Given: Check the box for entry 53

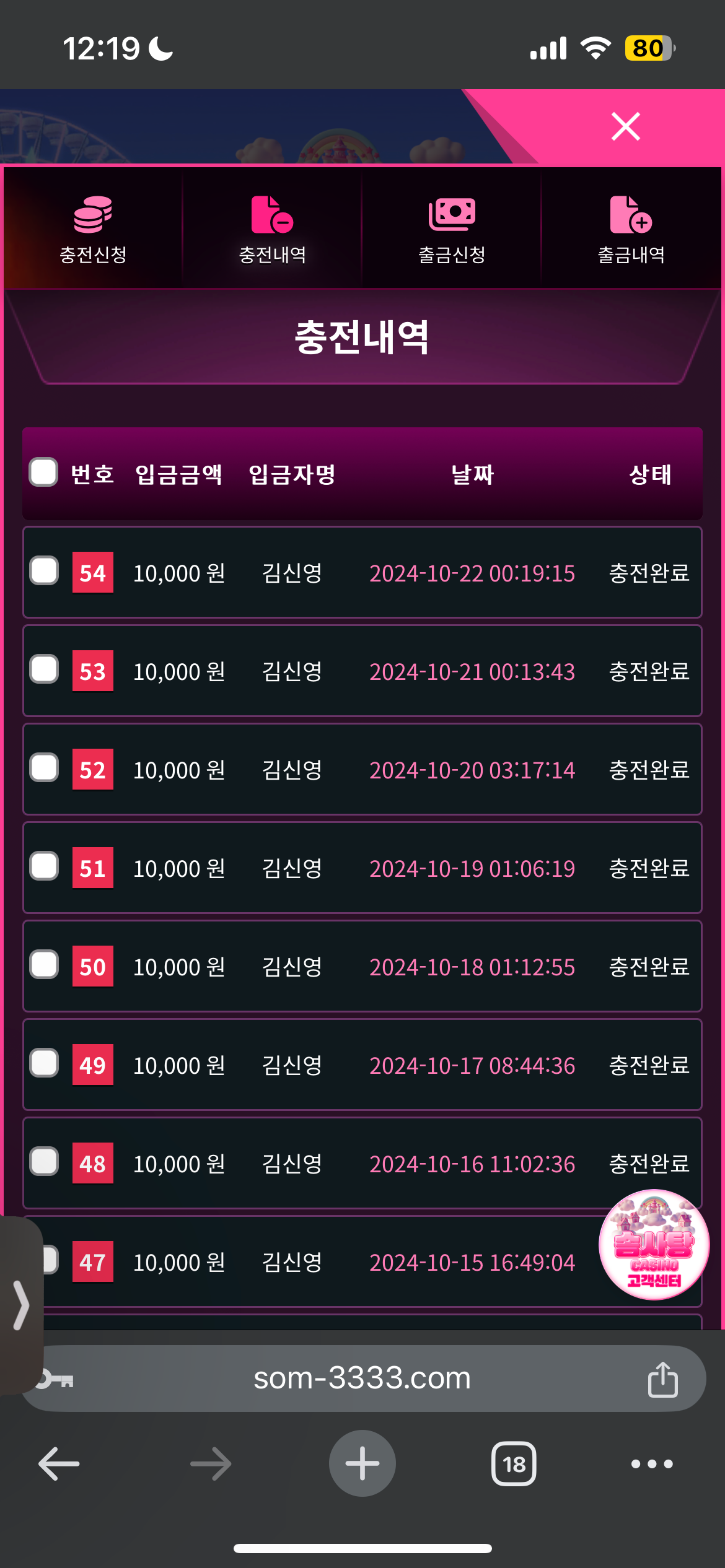Looking at the screenshot, I should click(45, 669).
